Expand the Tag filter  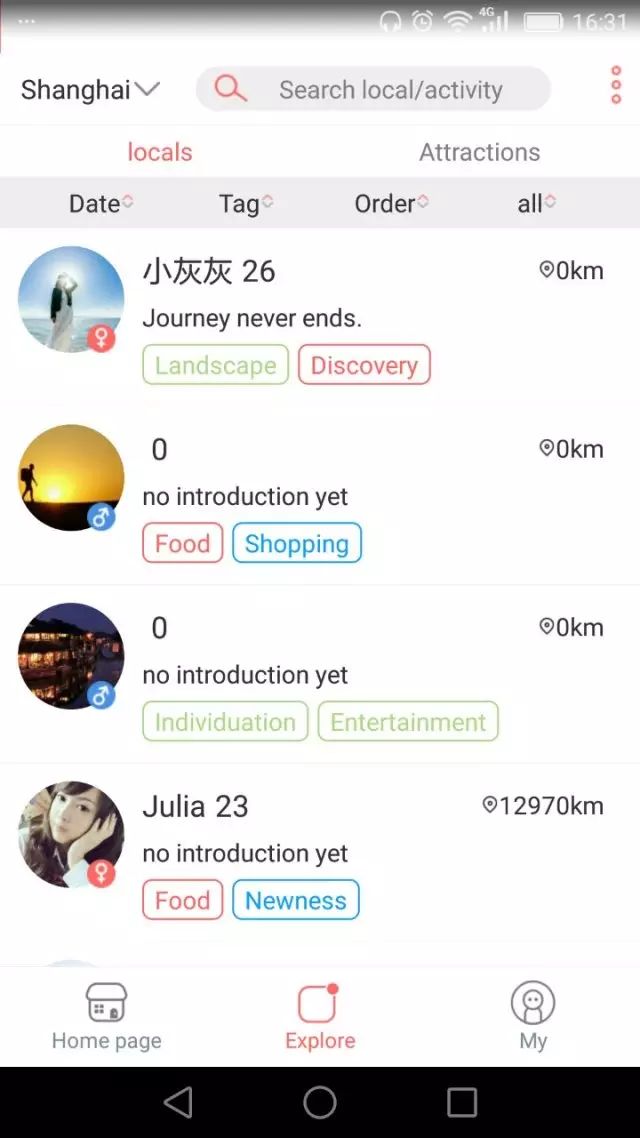point(245,203)
